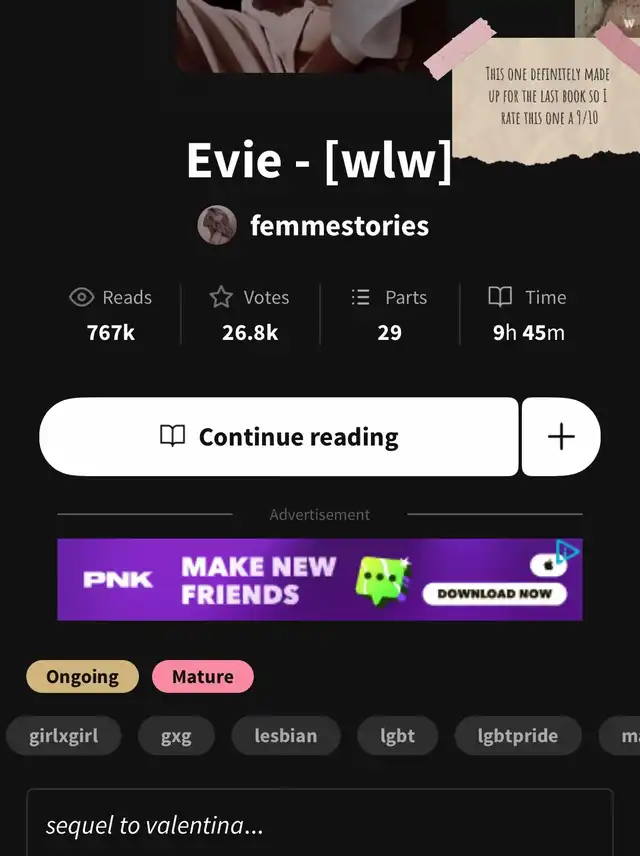
Task: Expand the story description box
Action: 319,824
